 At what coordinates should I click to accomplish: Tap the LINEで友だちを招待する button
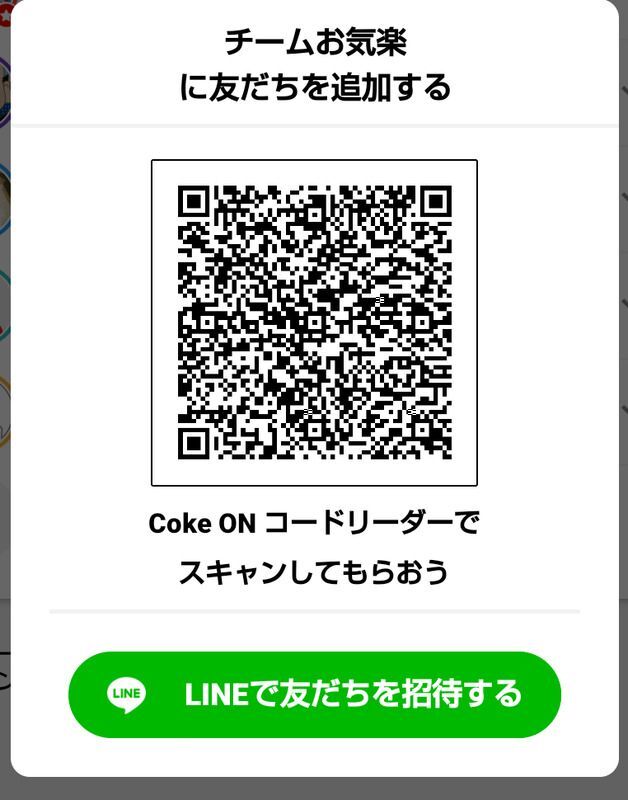coord(314,694)
